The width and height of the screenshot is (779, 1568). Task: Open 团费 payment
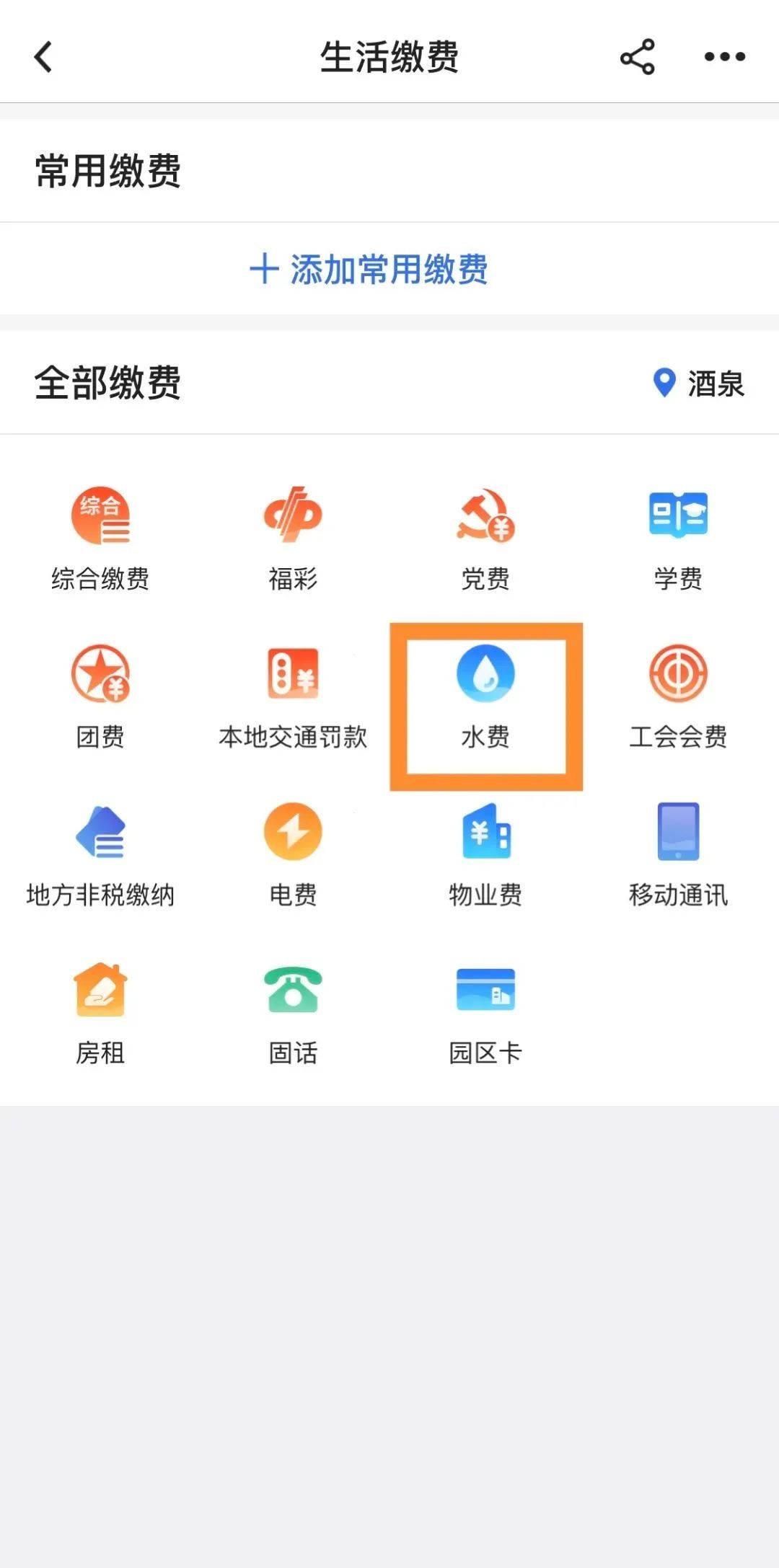point(100,697)
